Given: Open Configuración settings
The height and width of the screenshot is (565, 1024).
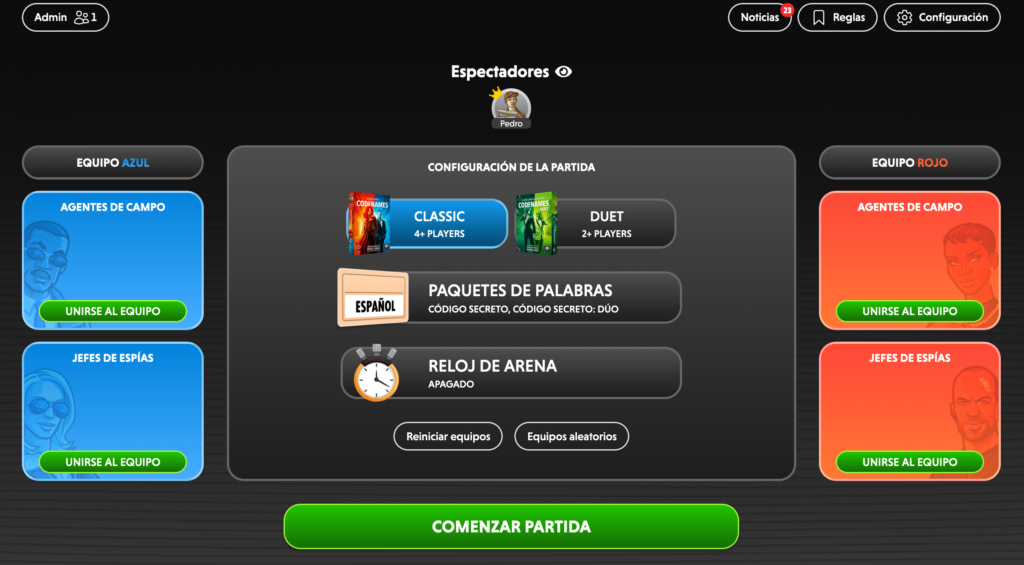Looking at the screenshot, I should coord(942,17).
